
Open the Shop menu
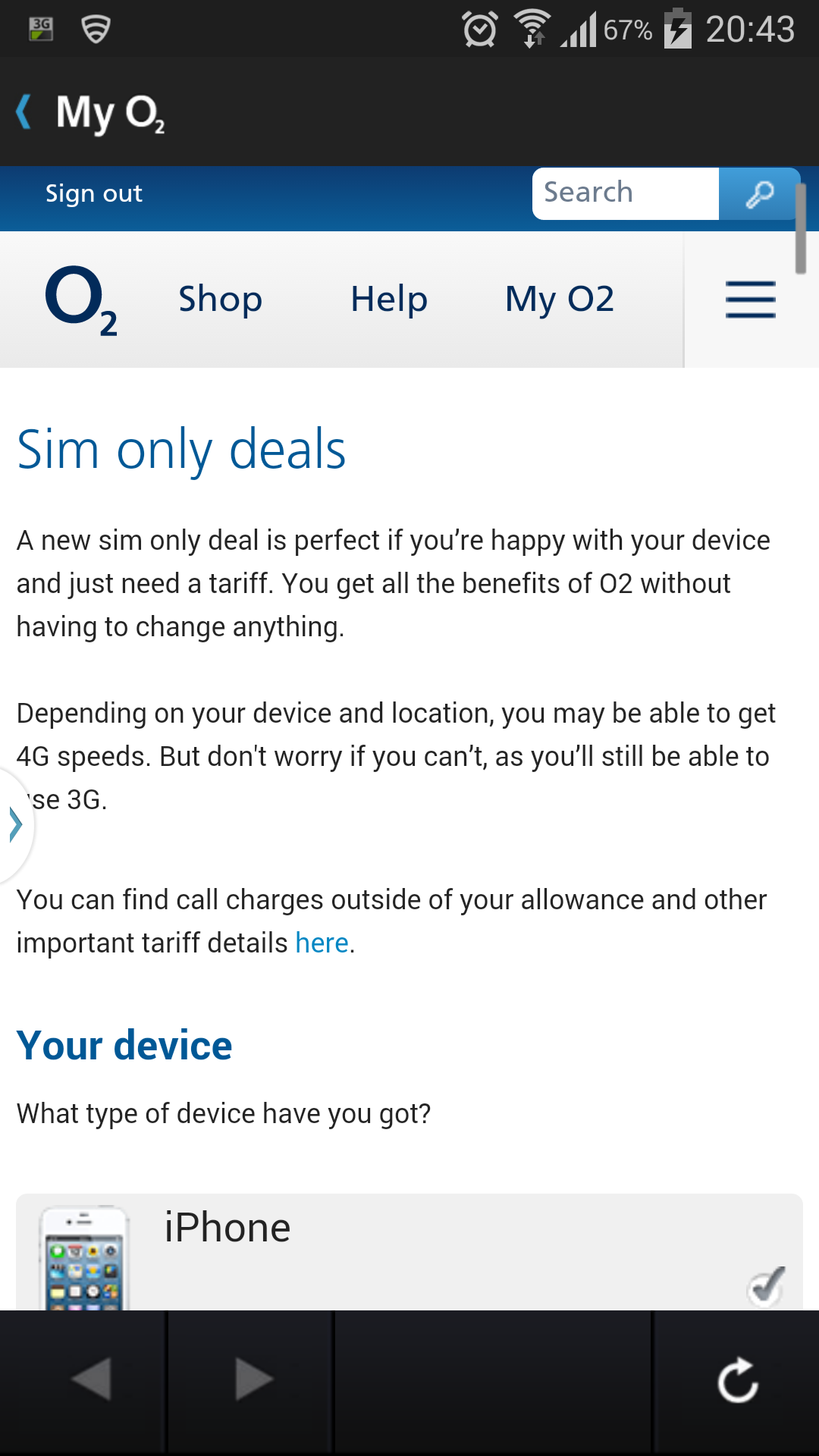pyautogui.click(x=220, y=300)
